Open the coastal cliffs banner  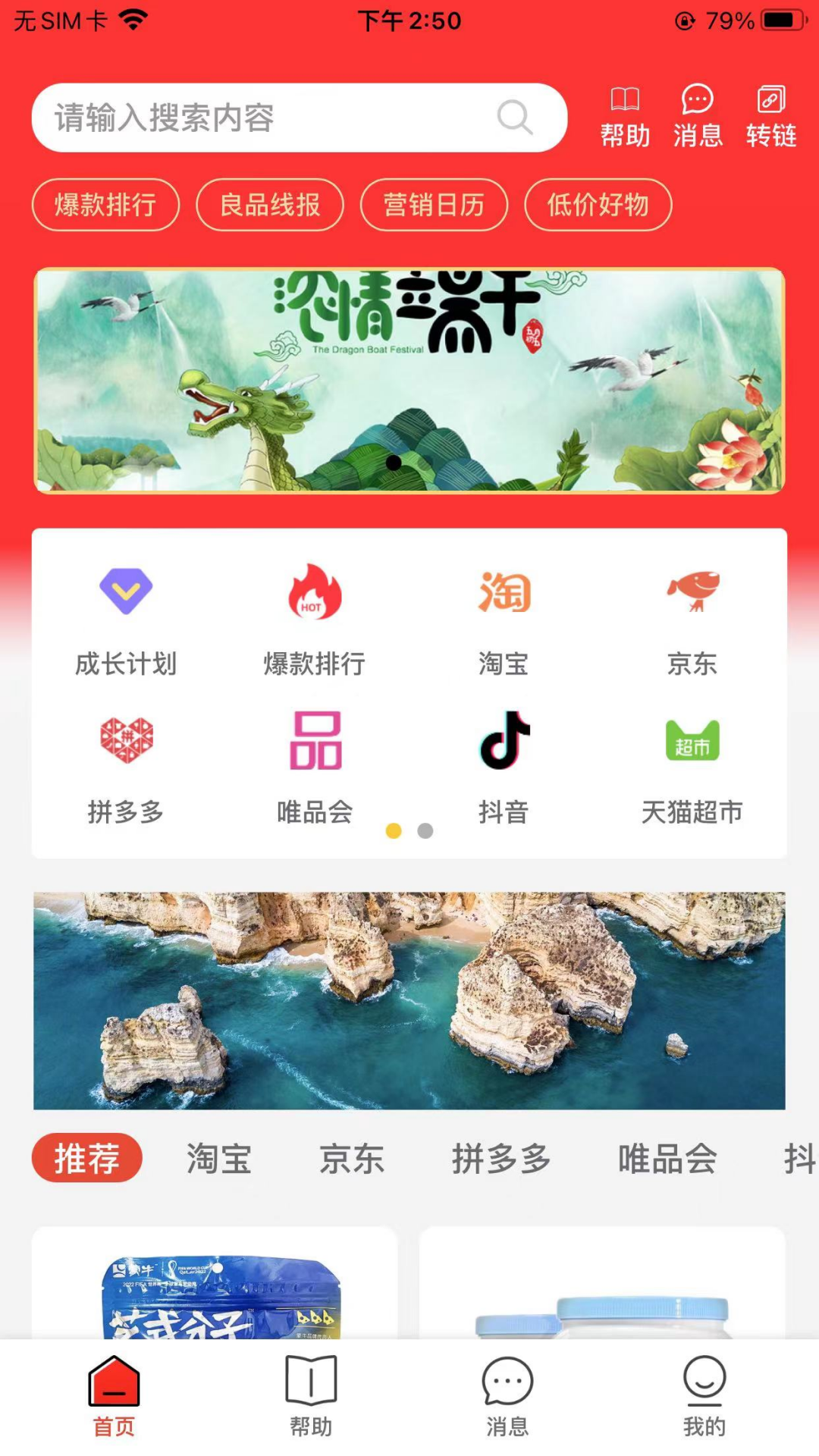tap(409, 1000)
